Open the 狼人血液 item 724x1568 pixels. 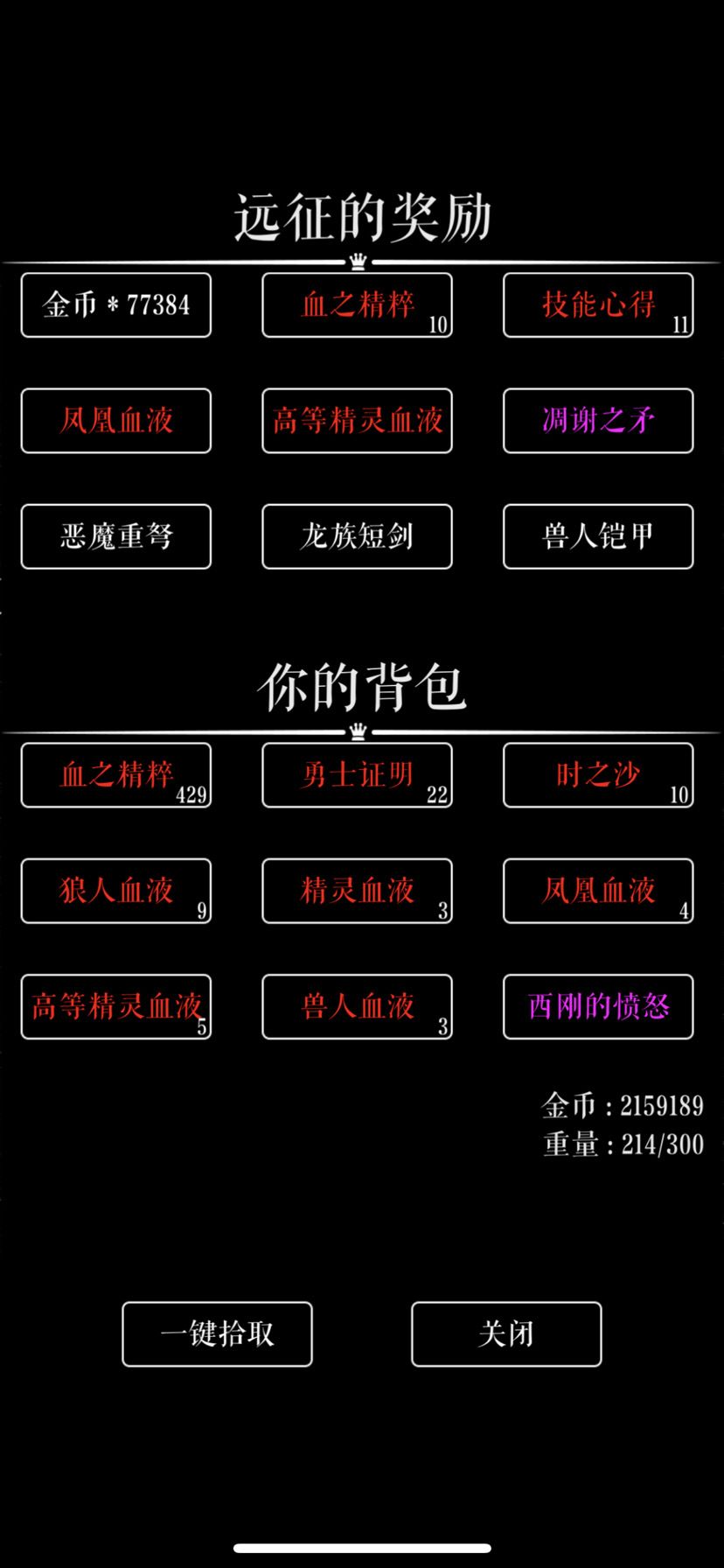click(x=115, y=891)
